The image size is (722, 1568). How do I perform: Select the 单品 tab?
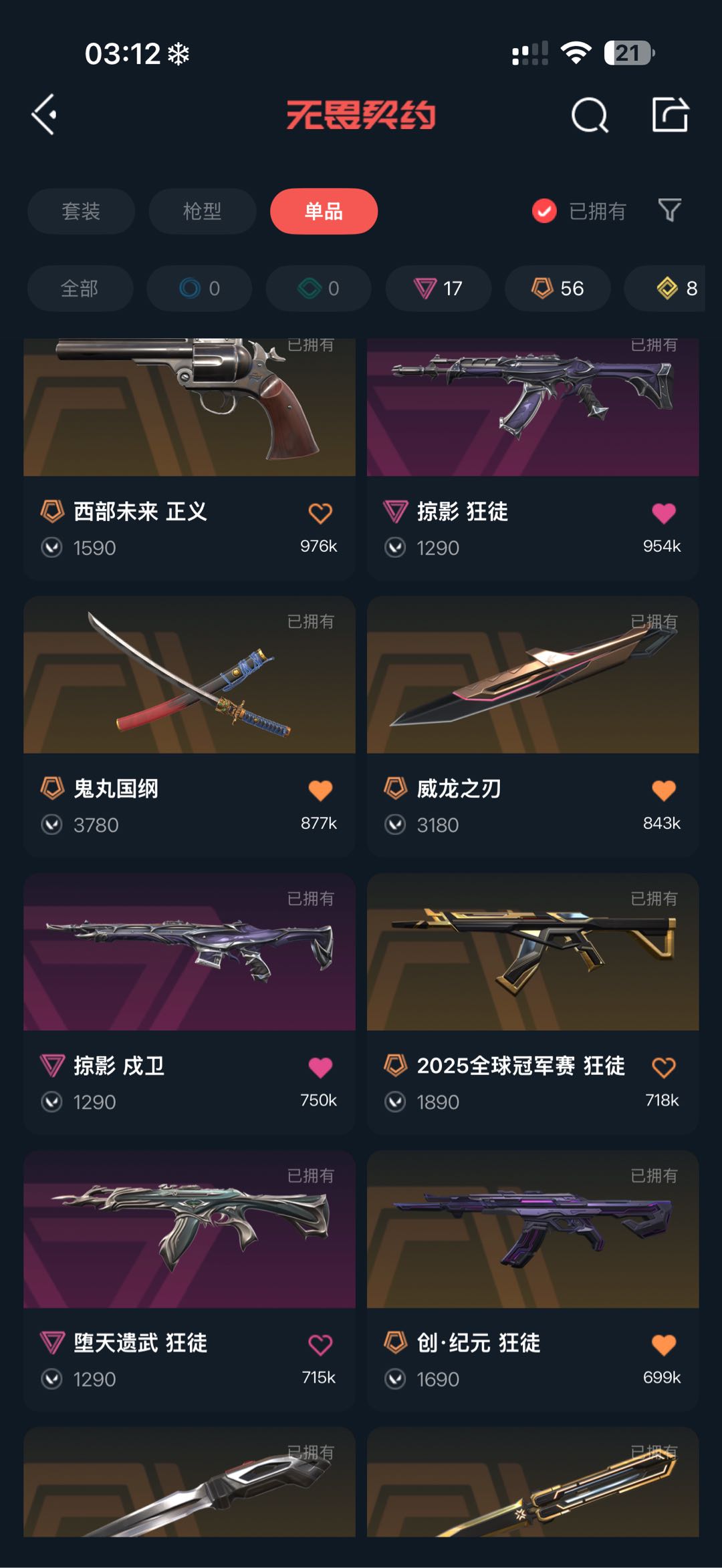[x=324, y=212]
